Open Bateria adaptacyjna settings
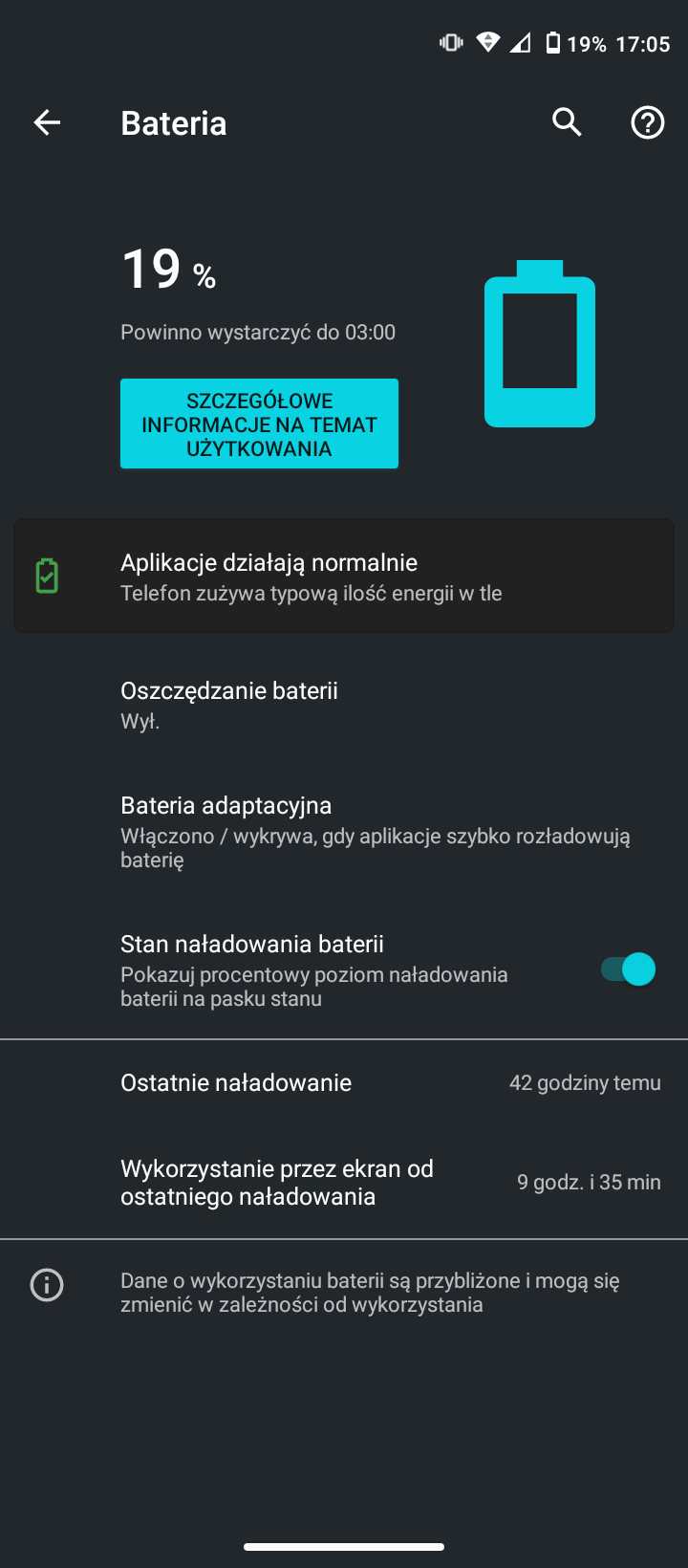Image resolution: width=688 pixels, height=1568 pixels. click(x=344, y=831)
